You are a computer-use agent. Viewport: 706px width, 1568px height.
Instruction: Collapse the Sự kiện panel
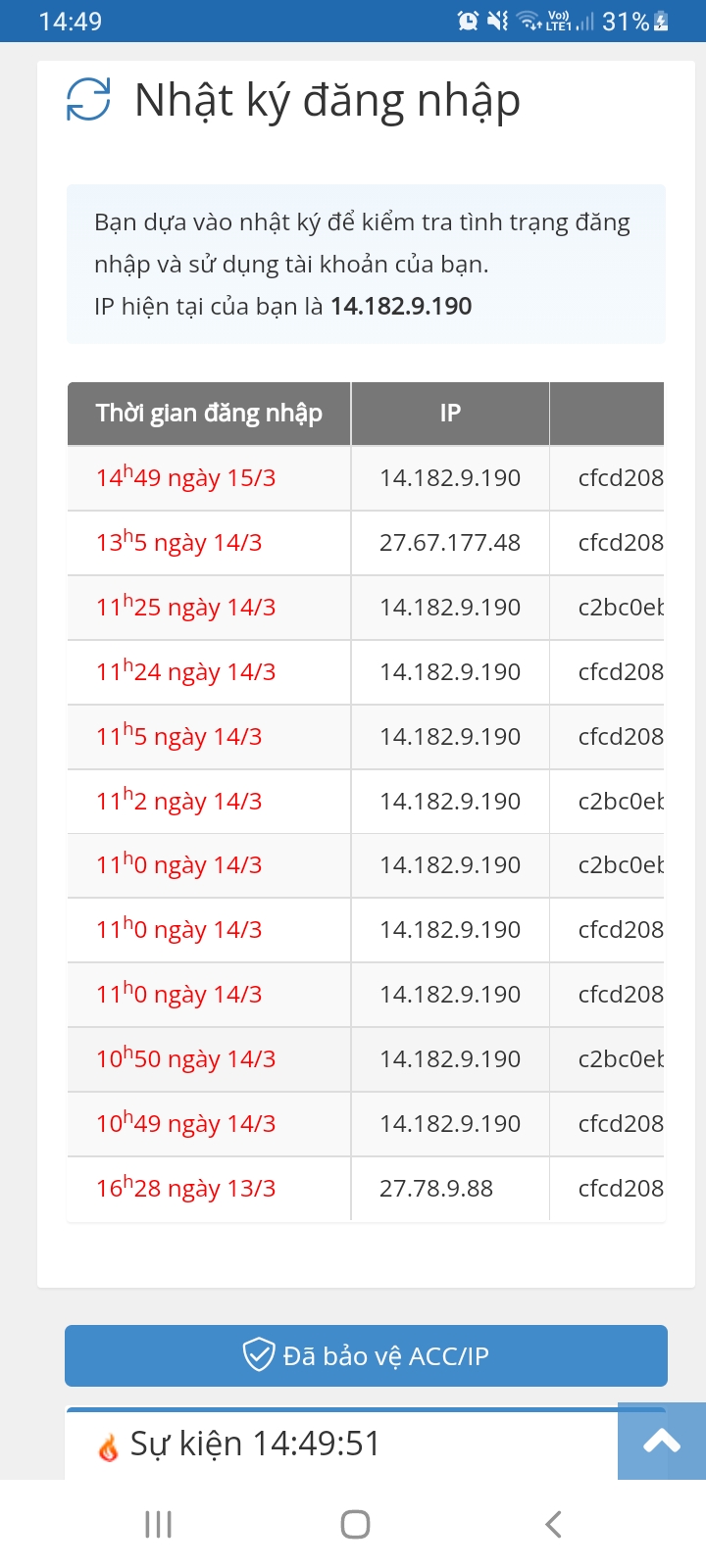(x=661, y=1441)
